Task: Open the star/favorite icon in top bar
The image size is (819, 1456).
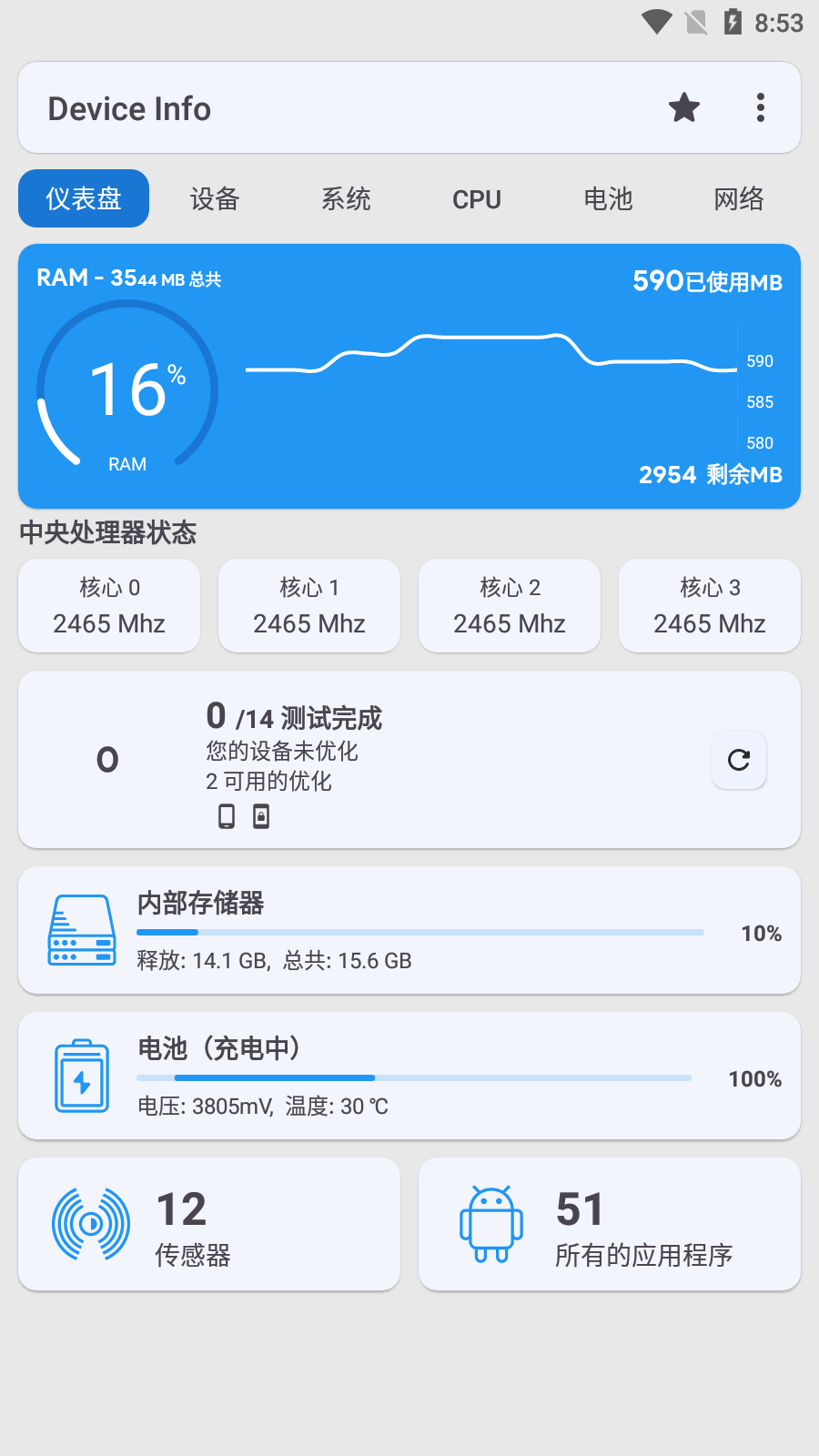Action: pos(683,107)
